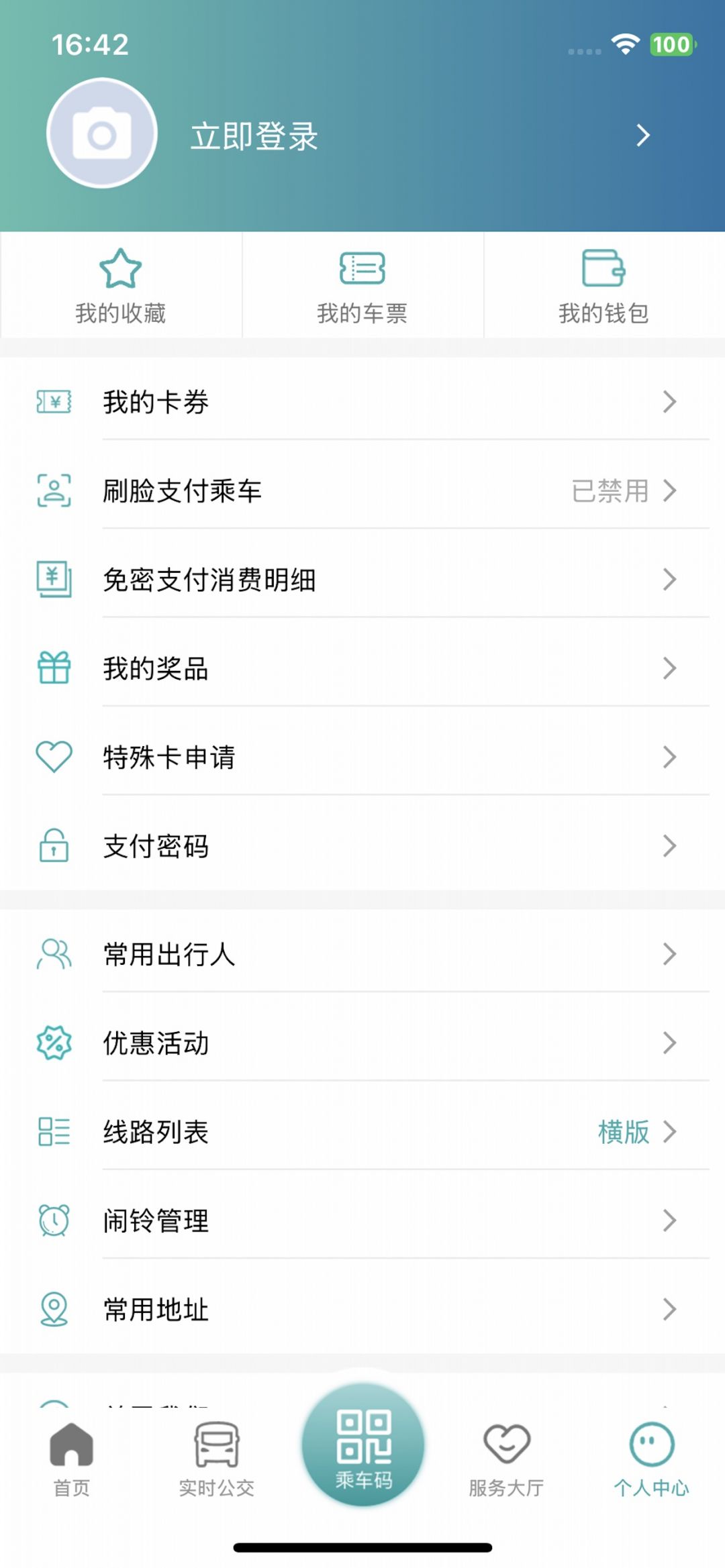This screenshot has height=1568, width=725.
Task: Tap the camera avatar placeholder
Action: (102, 134)
